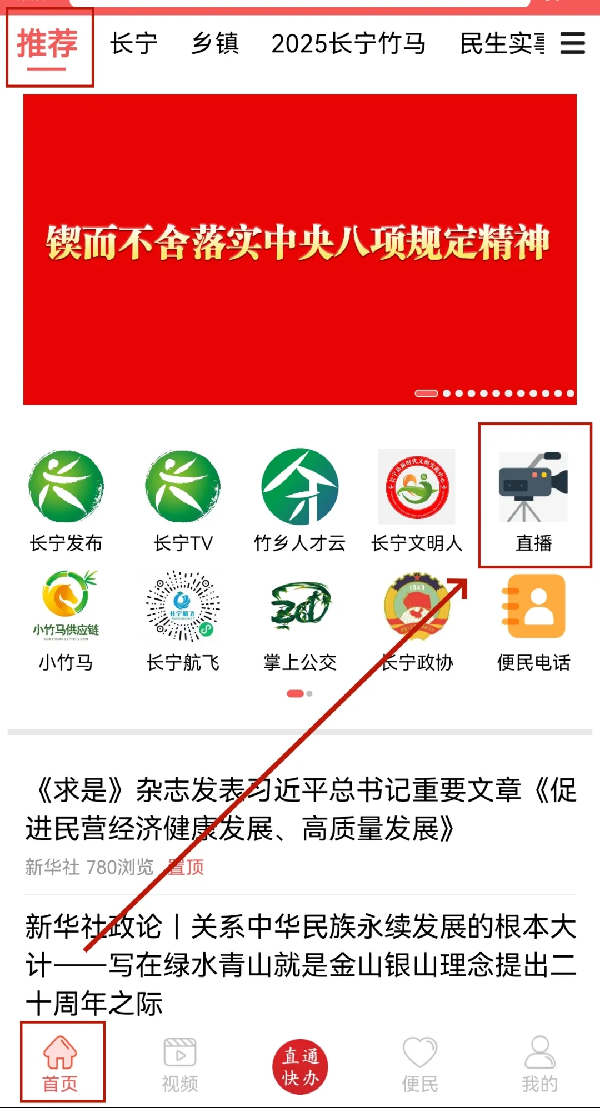Open 便民电话 directory
Image resolution: width=600 pixels, height=1108 pixels.
point(534,620)
